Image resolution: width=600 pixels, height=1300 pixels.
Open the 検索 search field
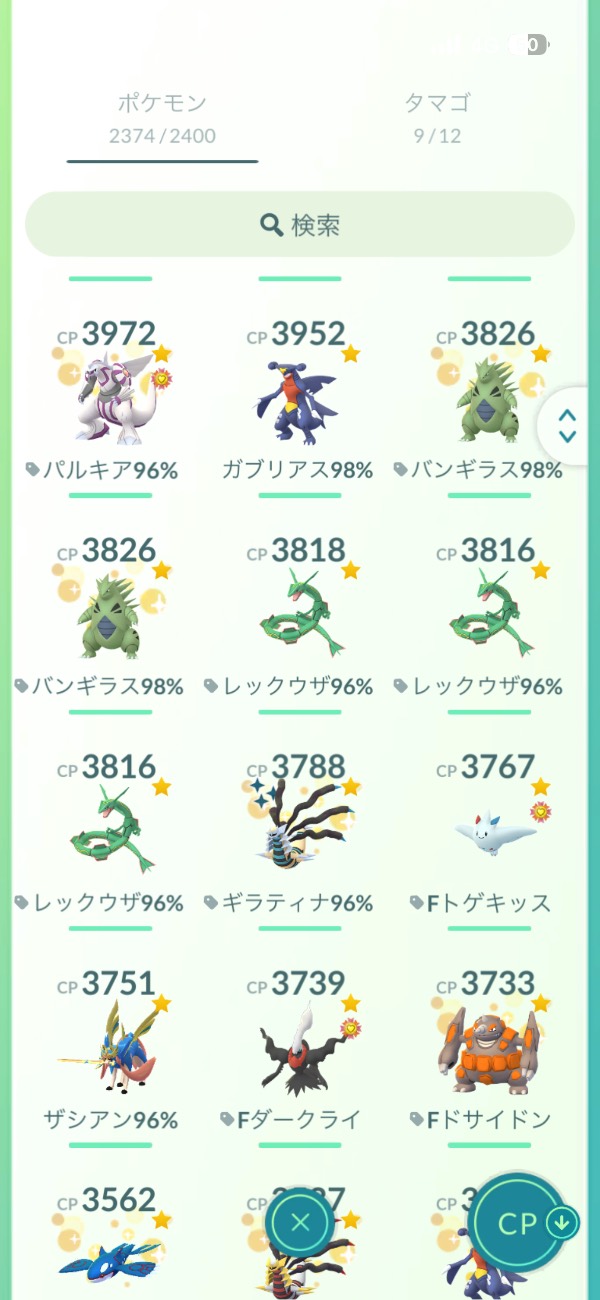(300, 225)
